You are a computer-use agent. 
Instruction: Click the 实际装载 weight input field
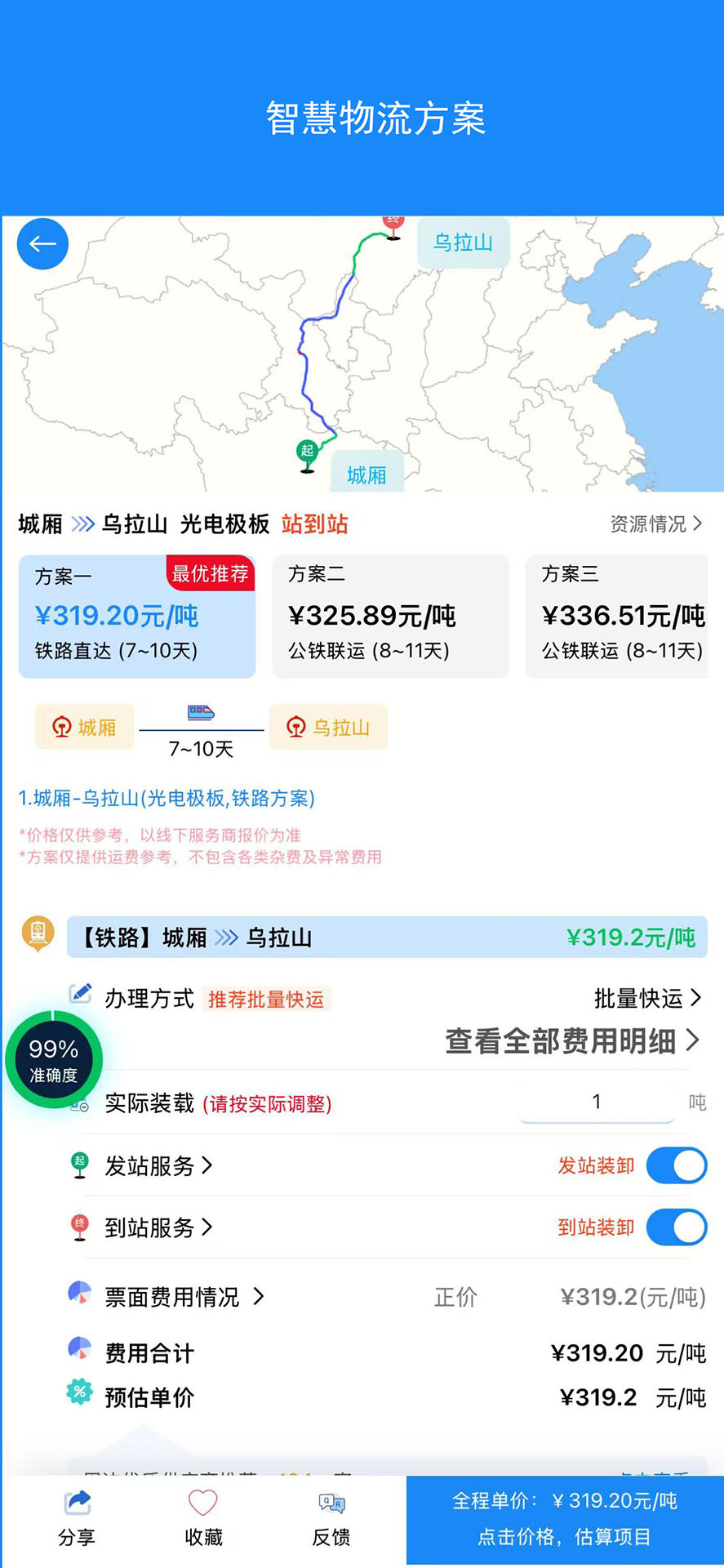point(596,1102)
